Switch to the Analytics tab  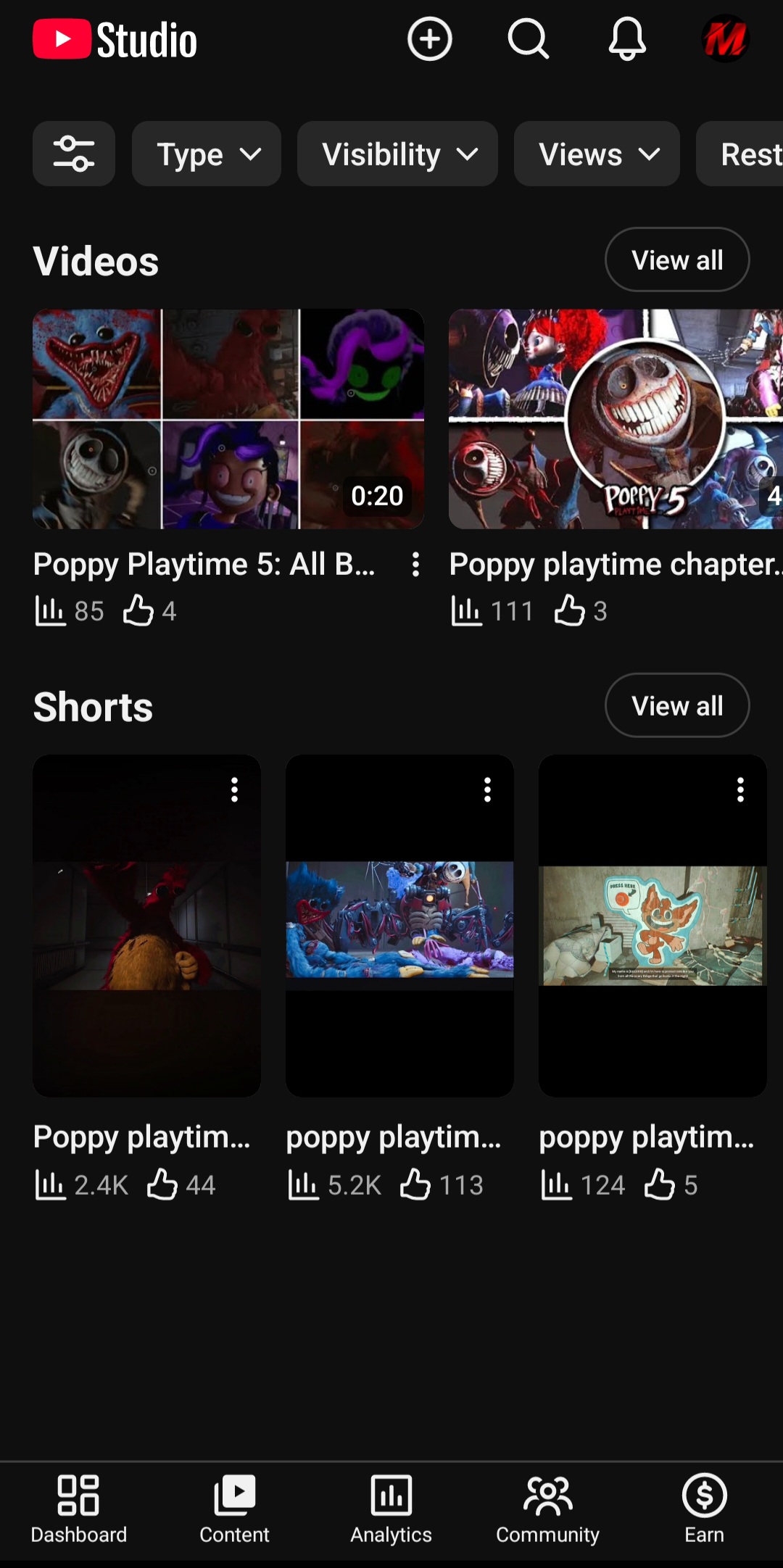pos(391,1509)
